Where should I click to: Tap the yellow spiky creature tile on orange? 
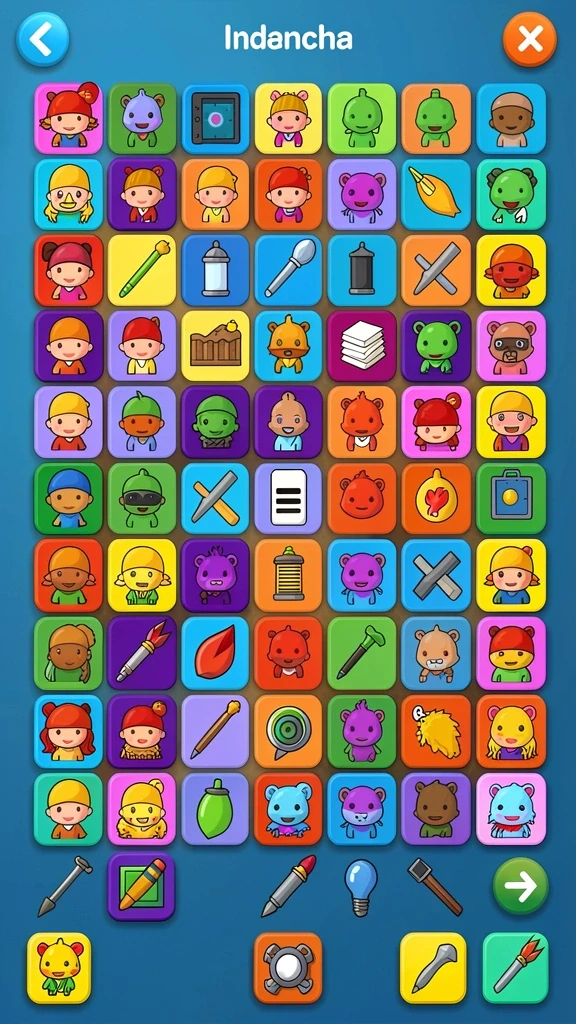coord(436,731)
